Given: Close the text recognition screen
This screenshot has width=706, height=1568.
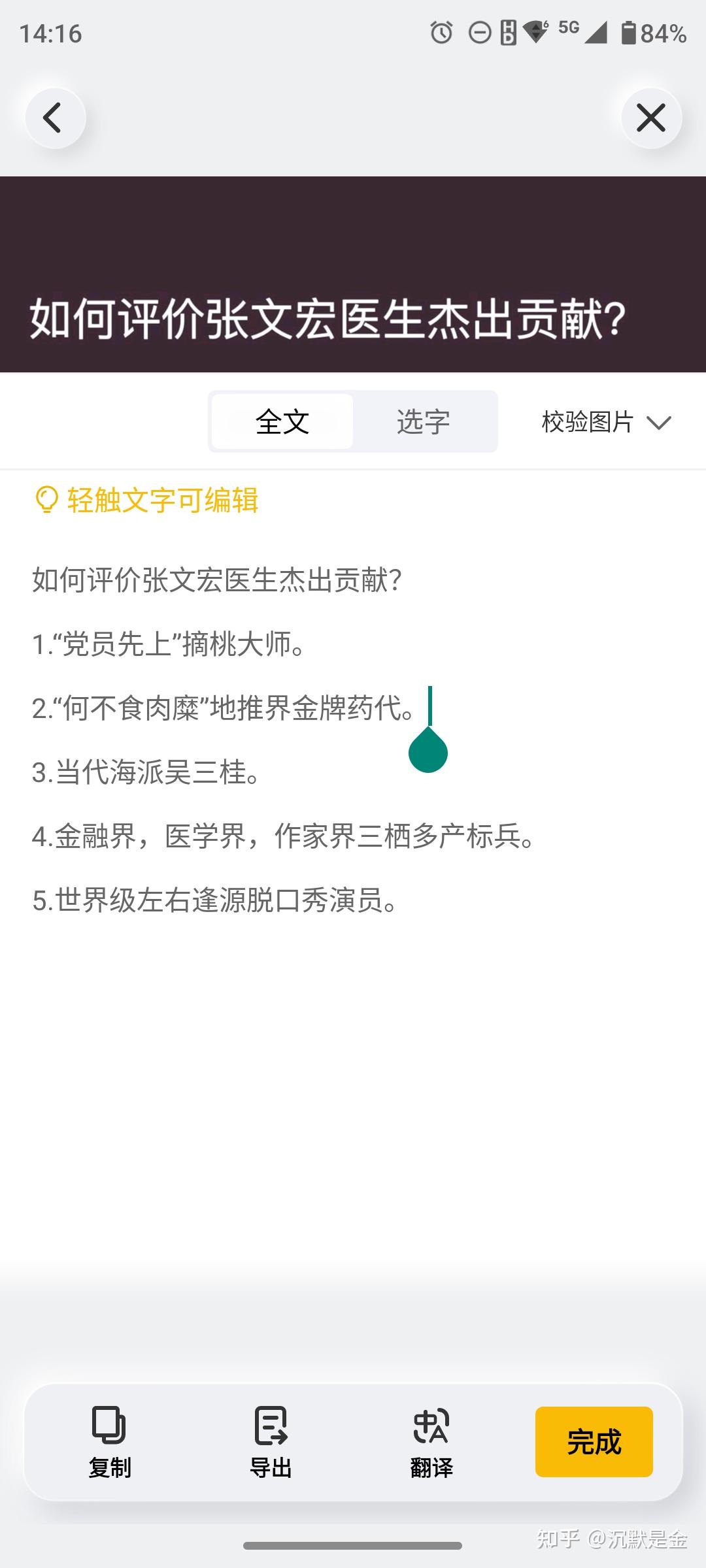Looking at the screenshot, I should click(651, 118).
